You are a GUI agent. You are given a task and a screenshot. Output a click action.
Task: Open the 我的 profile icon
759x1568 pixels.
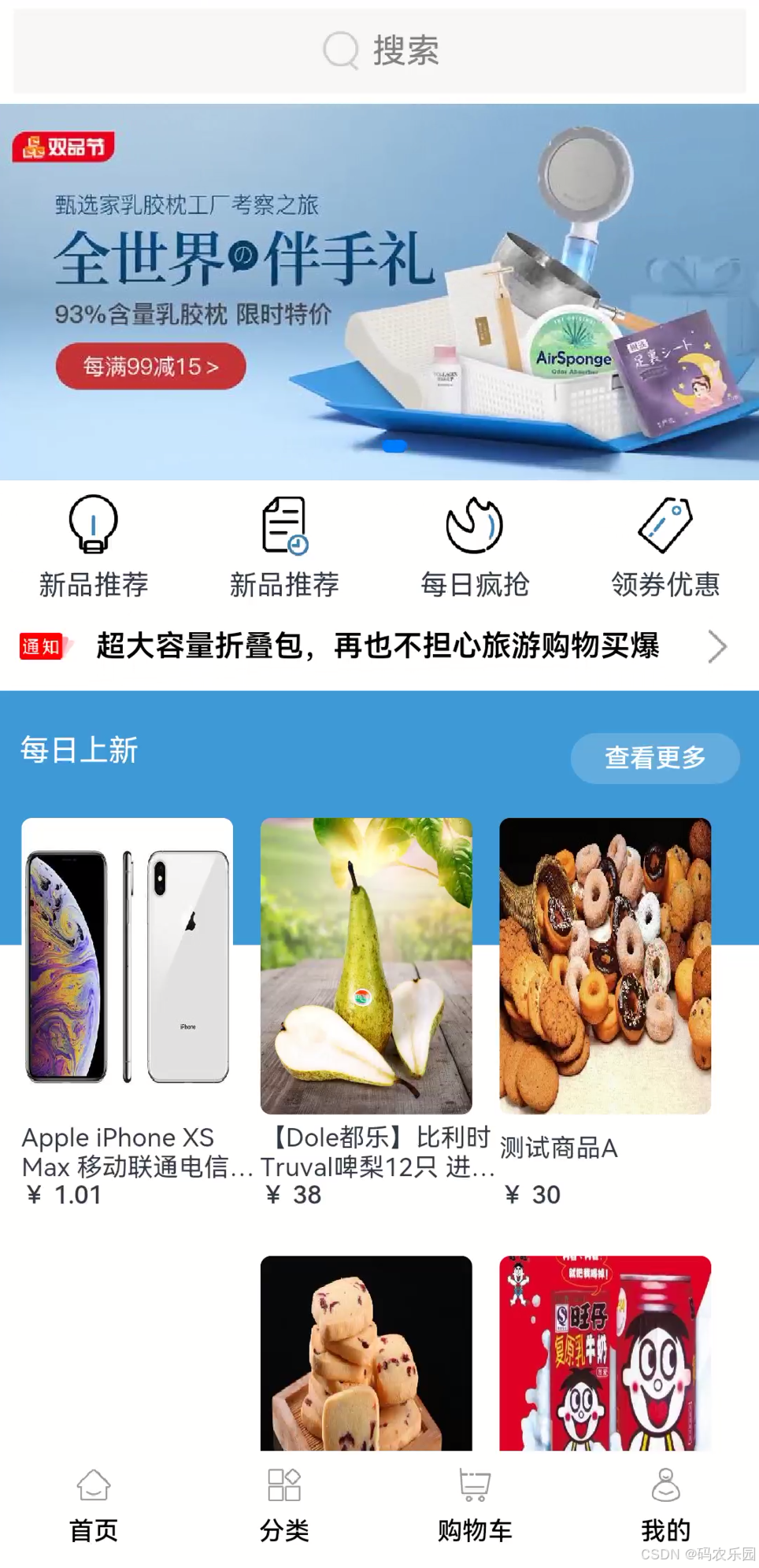(x=665, y=1483)
